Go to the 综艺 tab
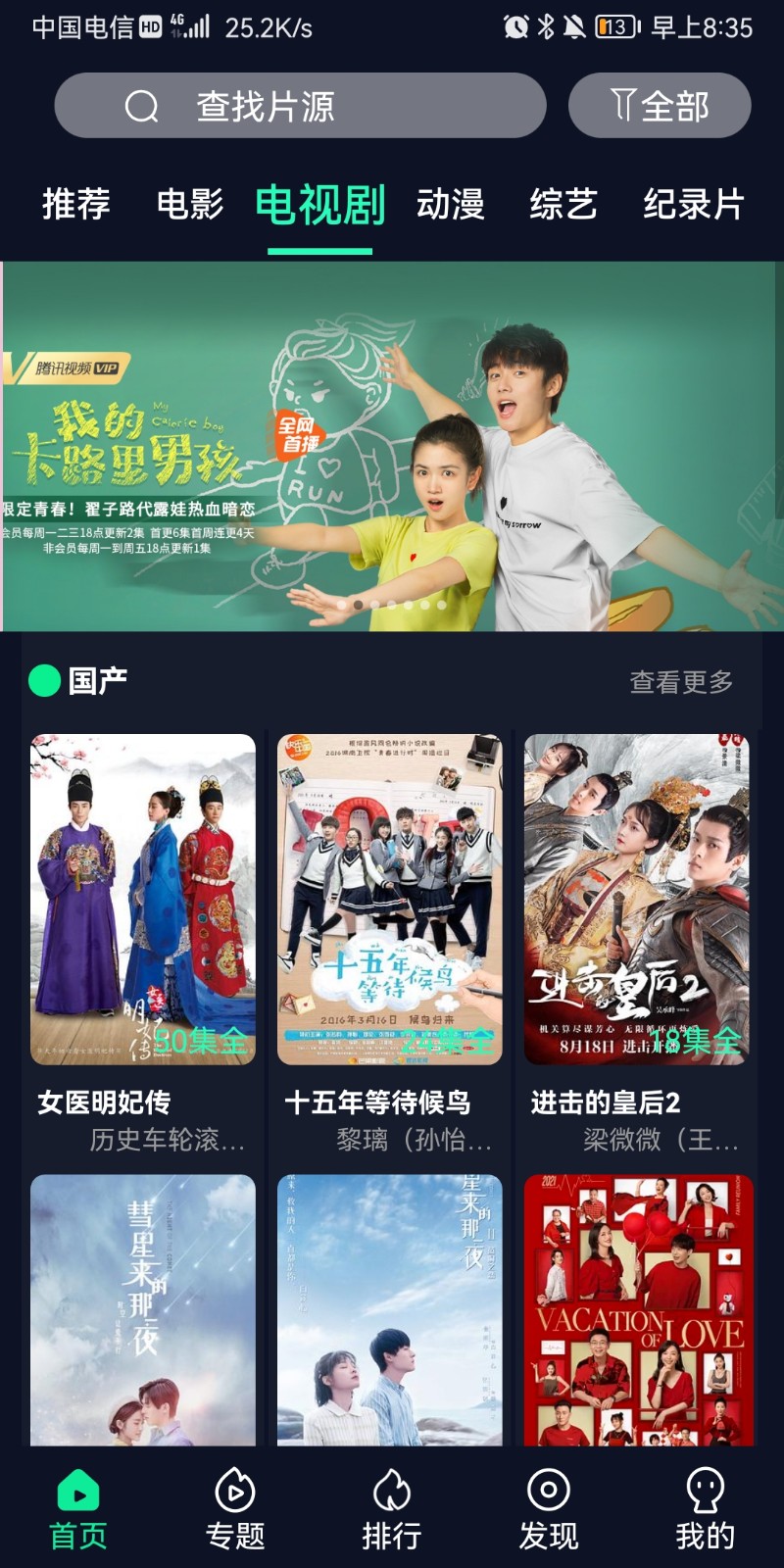Viewport: 784px width, 1568px height. pos(563,205)
